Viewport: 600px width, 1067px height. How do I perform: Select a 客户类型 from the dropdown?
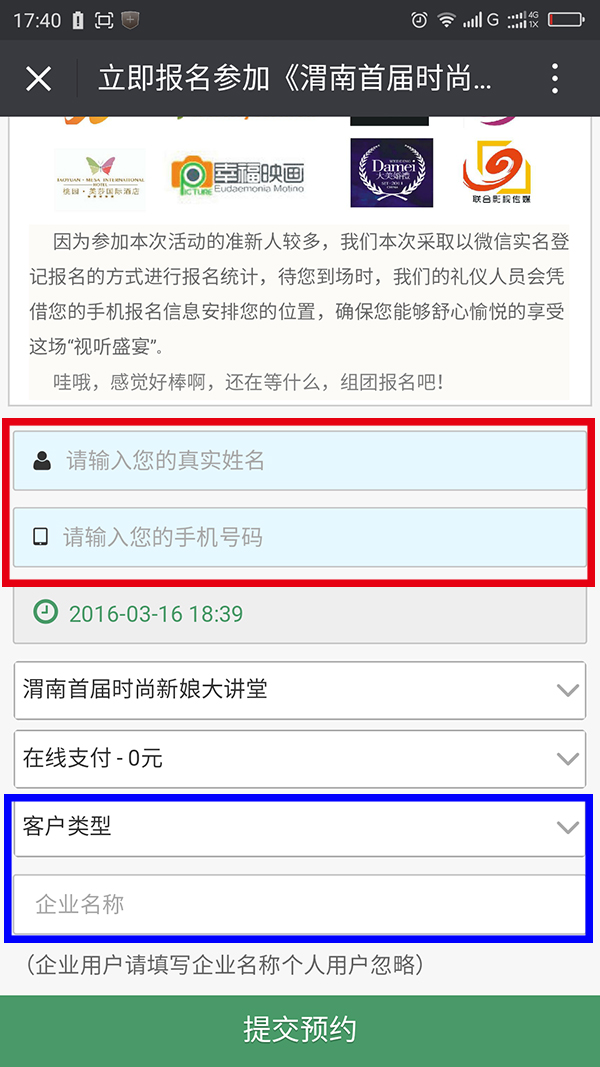click(300, 827)
